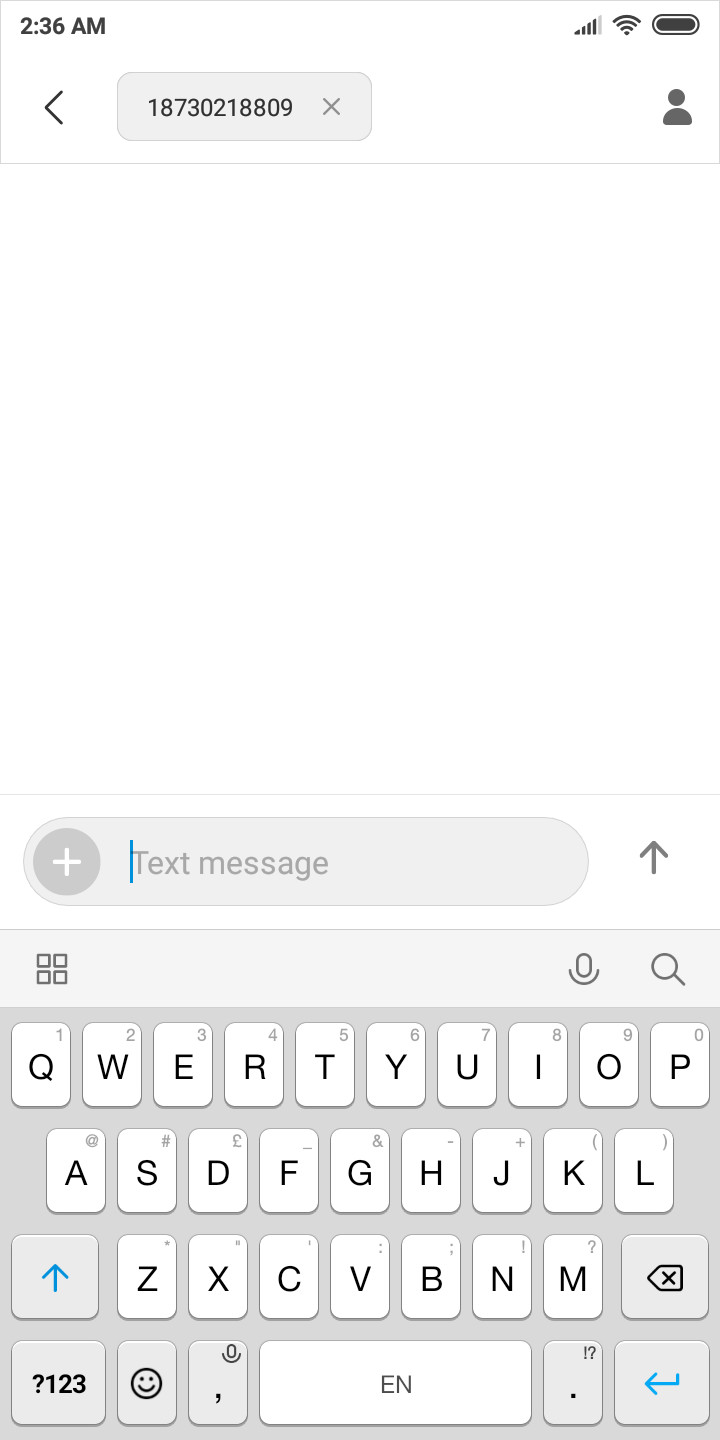Send the message with the up arrow
720x1440 pixels.
[x=653, y=857]
